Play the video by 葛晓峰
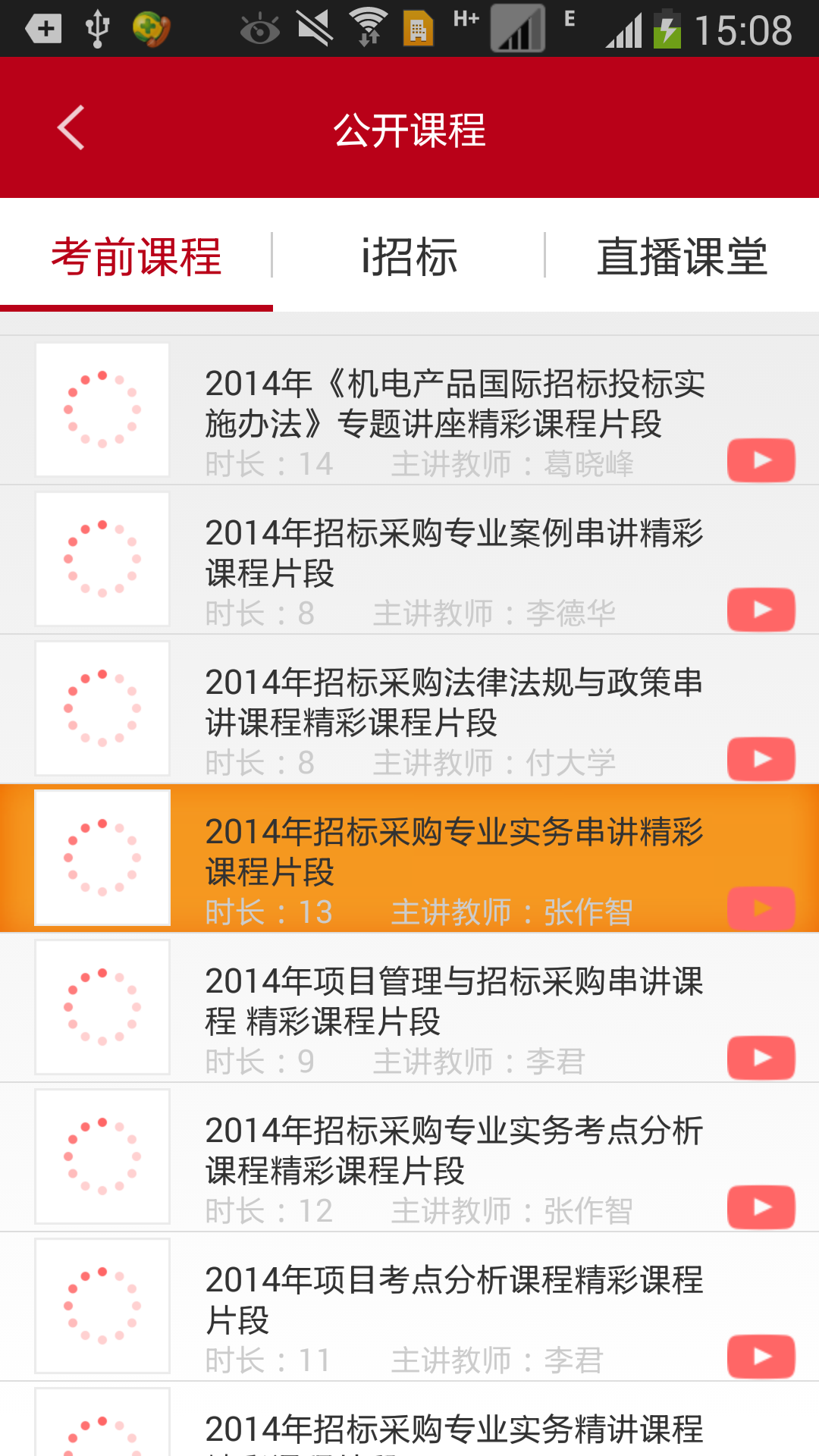The image size is (819, 1456). click(x=761, y=460)
